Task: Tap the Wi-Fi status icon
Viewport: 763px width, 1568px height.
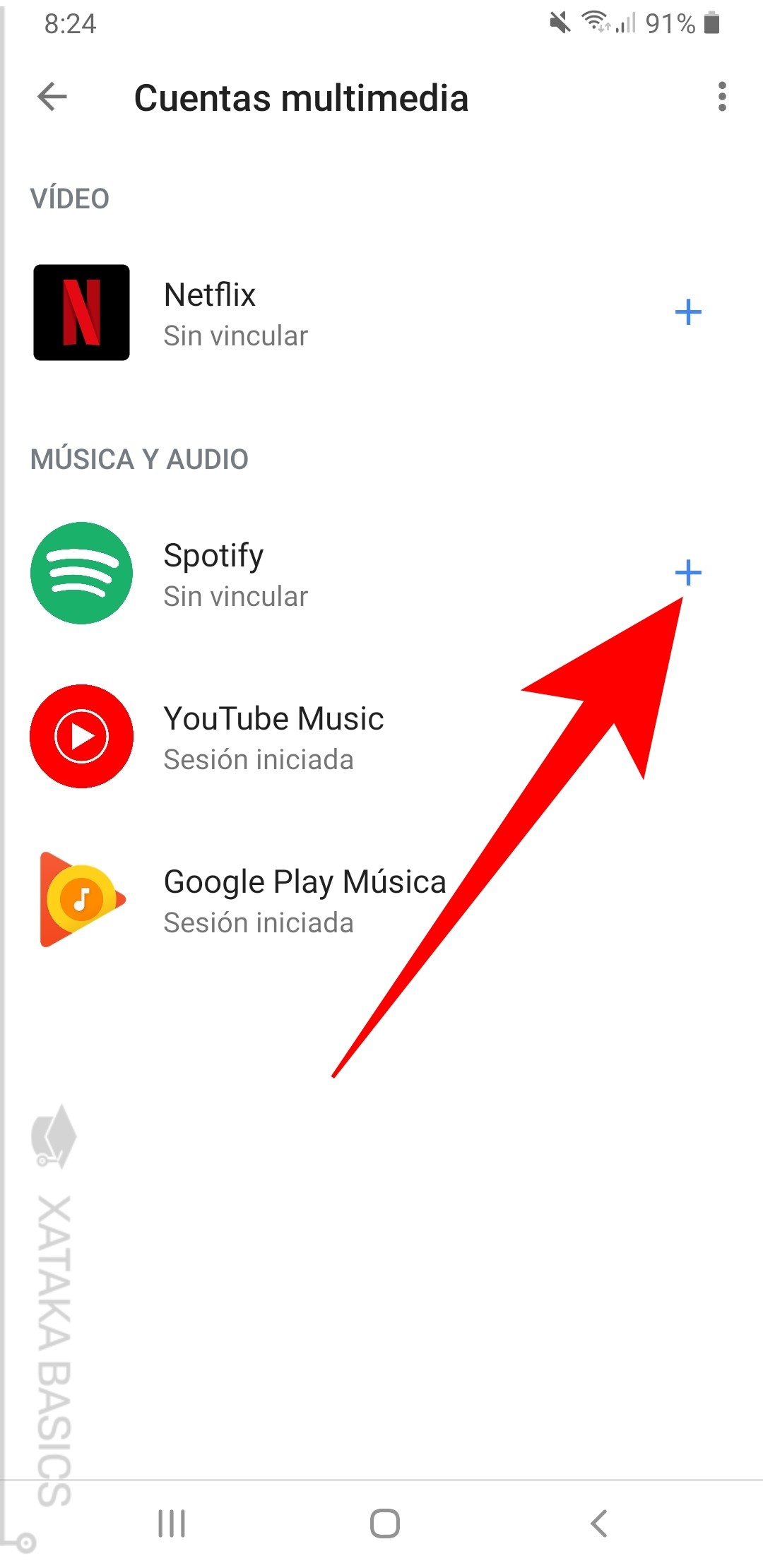Action: point(596,23)
